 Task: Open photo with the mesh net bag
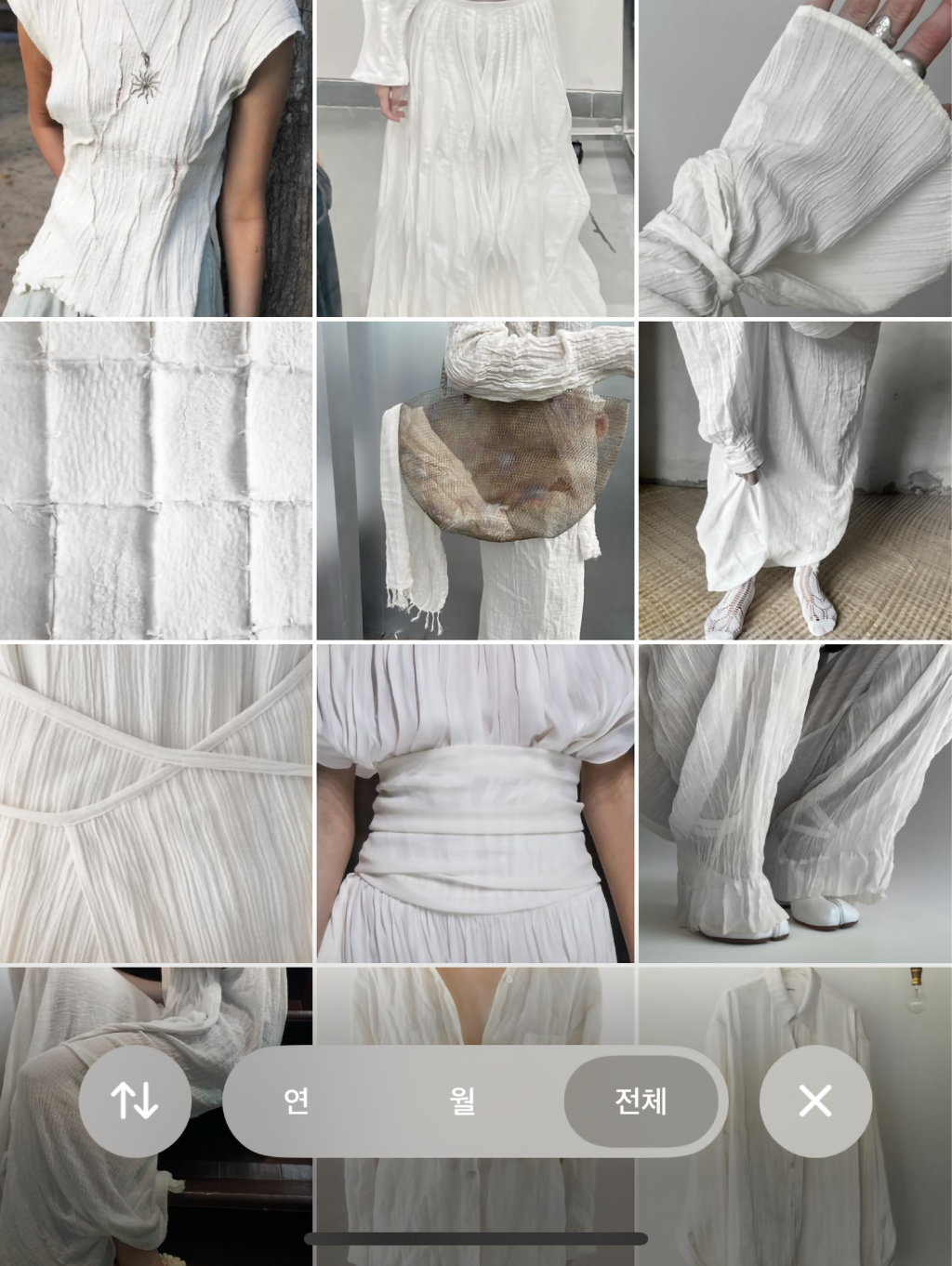pyautogui.click(x=475, y=481)
